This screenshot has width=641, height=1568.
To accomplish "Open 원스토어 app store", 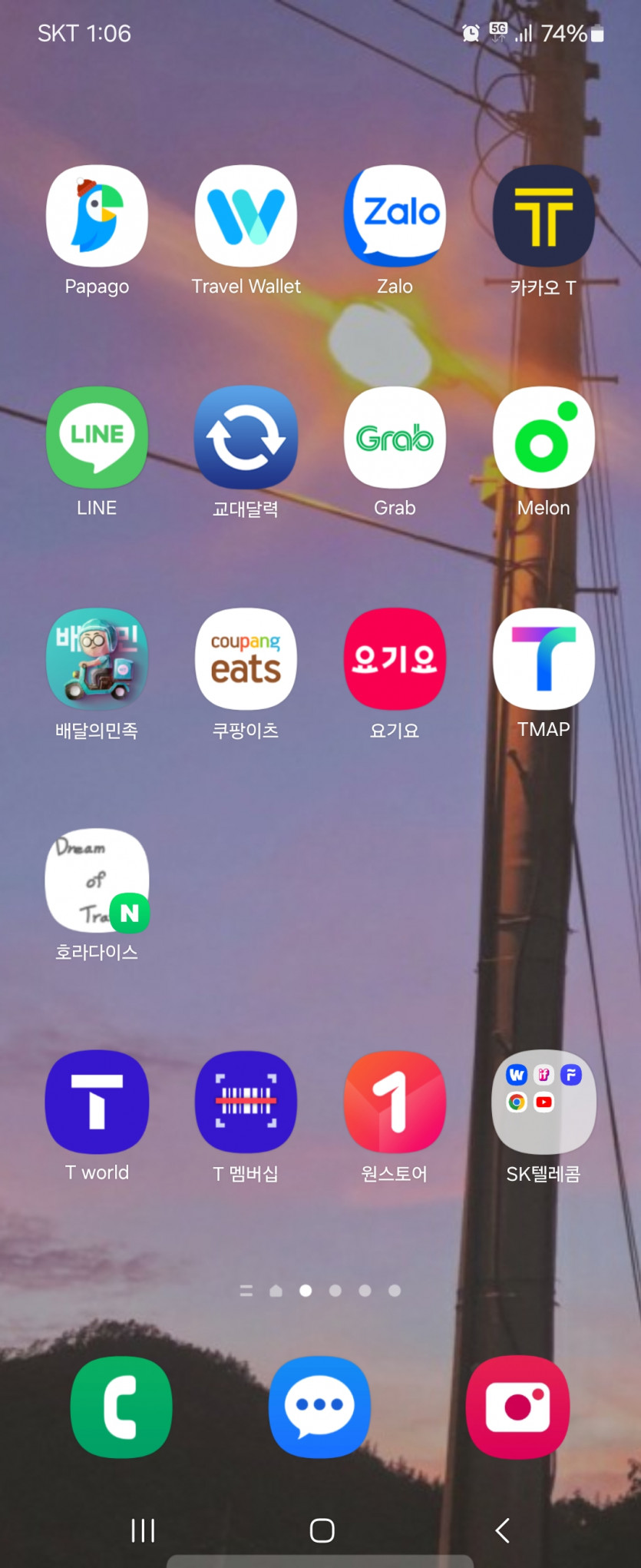I will pos(395,1102).
